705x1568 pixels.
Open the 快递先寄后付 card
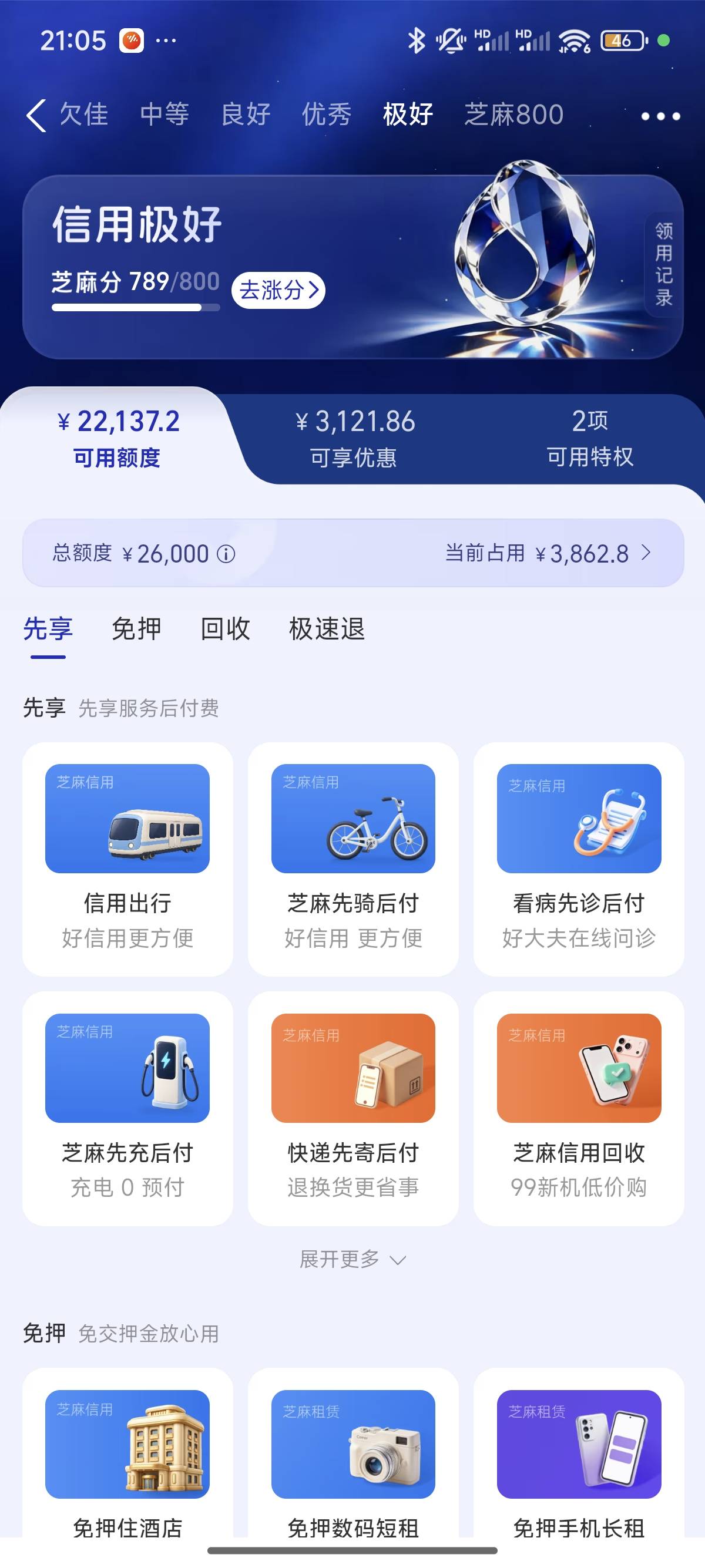(353, 1108)
